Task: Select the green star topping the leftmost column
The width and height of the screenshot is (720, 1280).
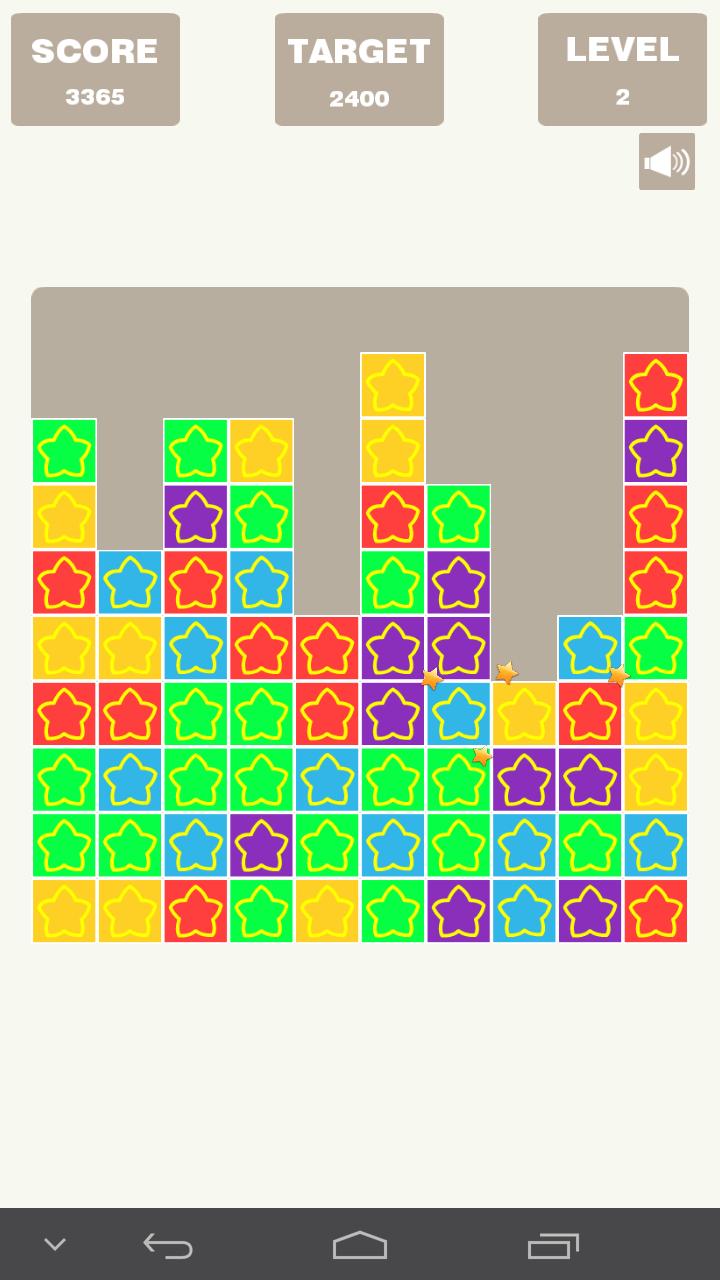Action: click(x=64, y=451)
